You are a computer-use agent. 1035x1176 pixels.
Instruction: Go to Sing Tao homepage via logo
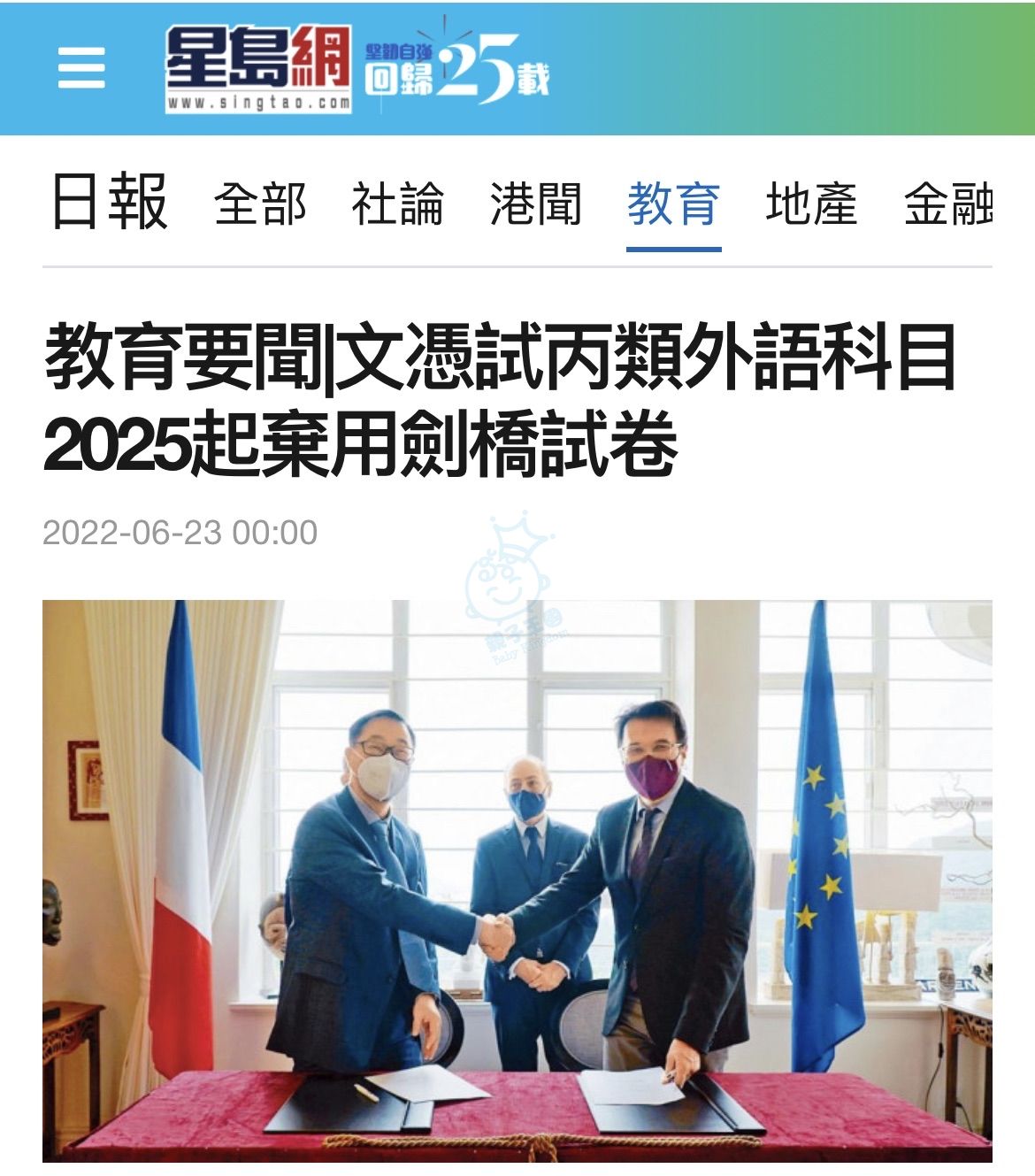coord(258,69)
